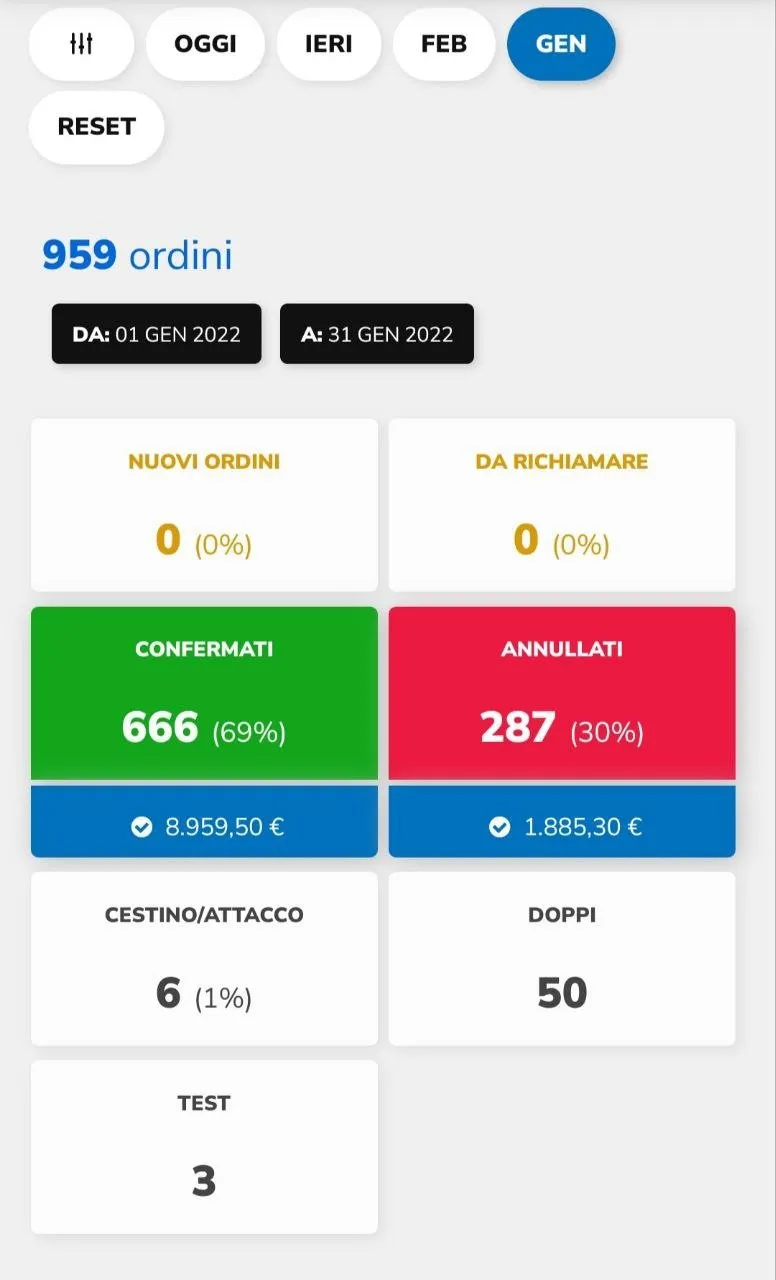Open the Da Richiamare card
Image resolution: width=776 pixels, height=1280 pixels.
562,505
